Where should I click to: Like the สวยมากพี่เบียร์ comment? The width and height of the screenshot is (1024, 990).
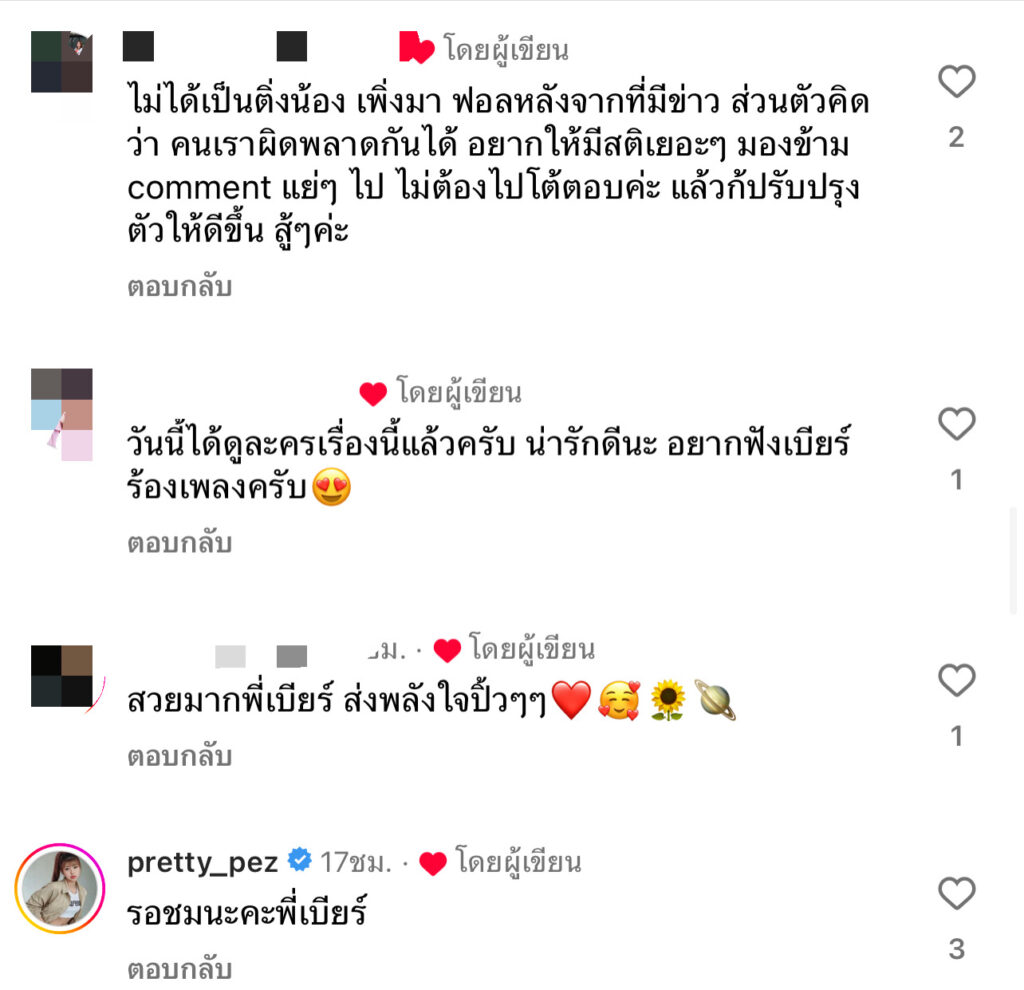(957, 681)
